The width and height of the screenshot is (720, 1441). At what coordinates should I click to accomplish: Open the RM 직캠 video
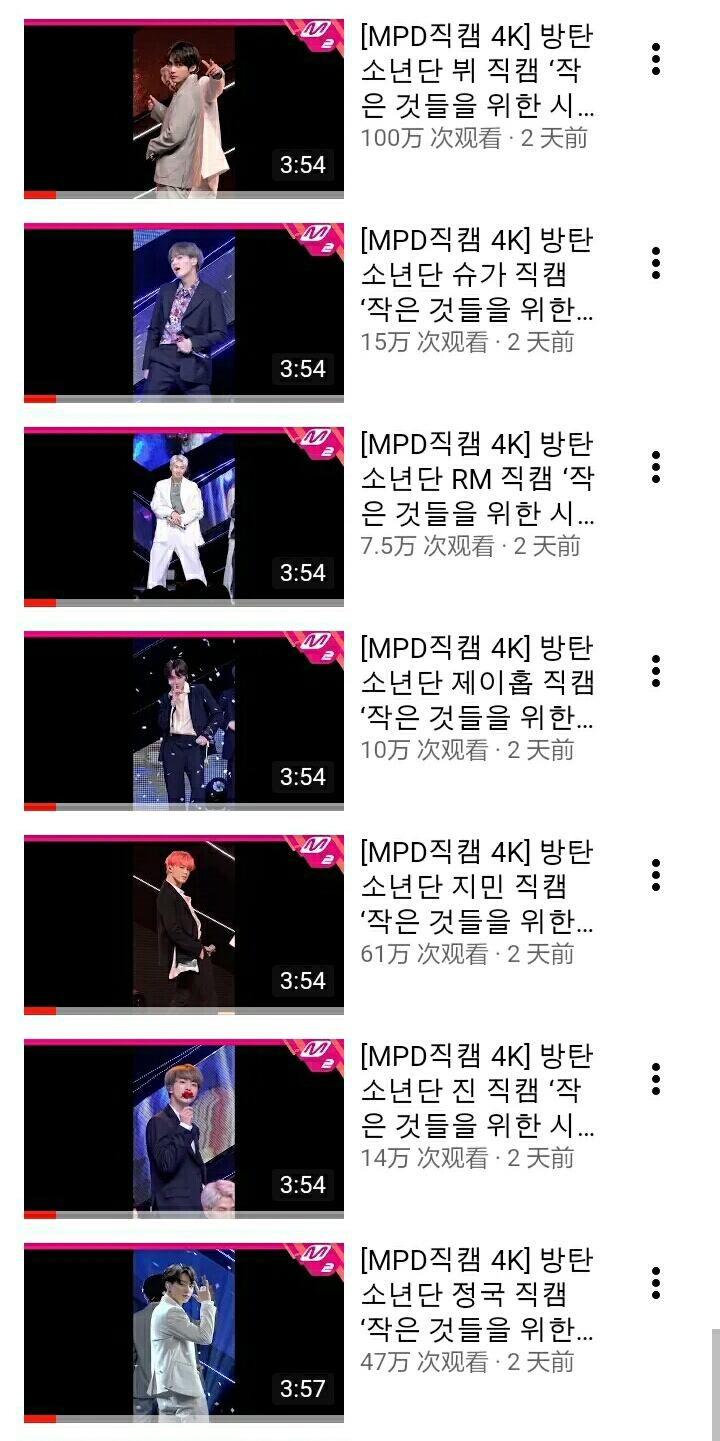click(184, 516)
